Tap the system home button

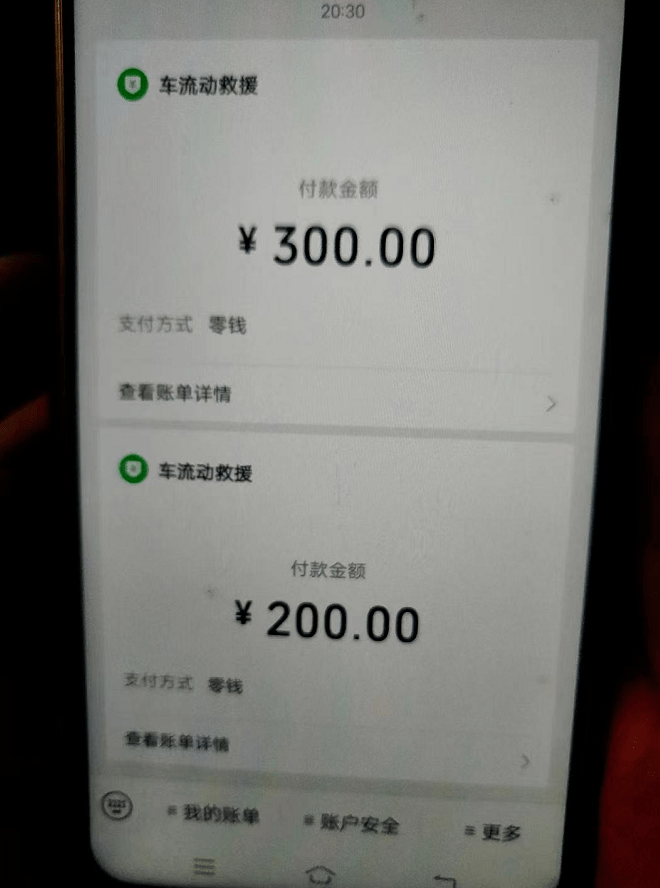(x=321, y=872)
